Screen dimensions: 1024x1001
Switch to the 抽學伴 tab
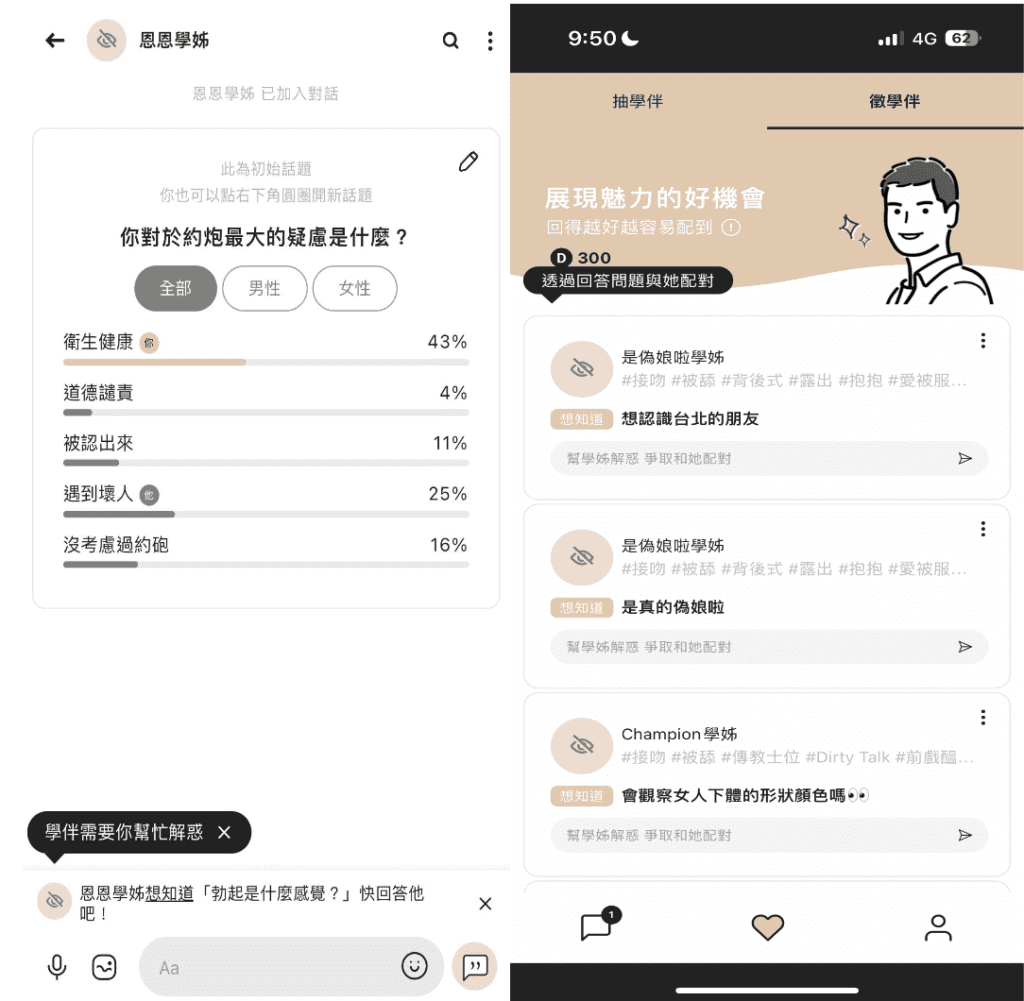638,101
